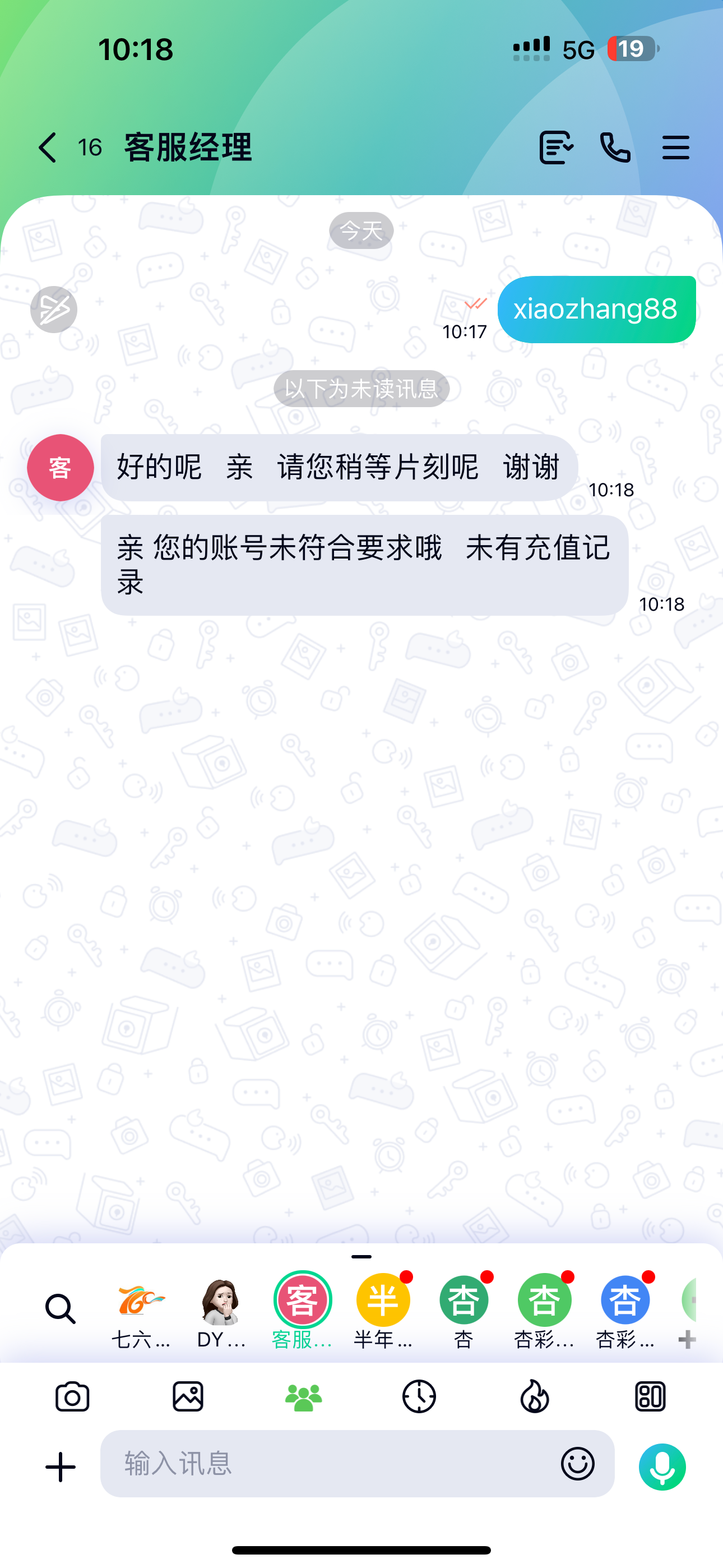Screen dimensions: 723x1568
Task: Open the clock timer option
Action: [419, 1396]
